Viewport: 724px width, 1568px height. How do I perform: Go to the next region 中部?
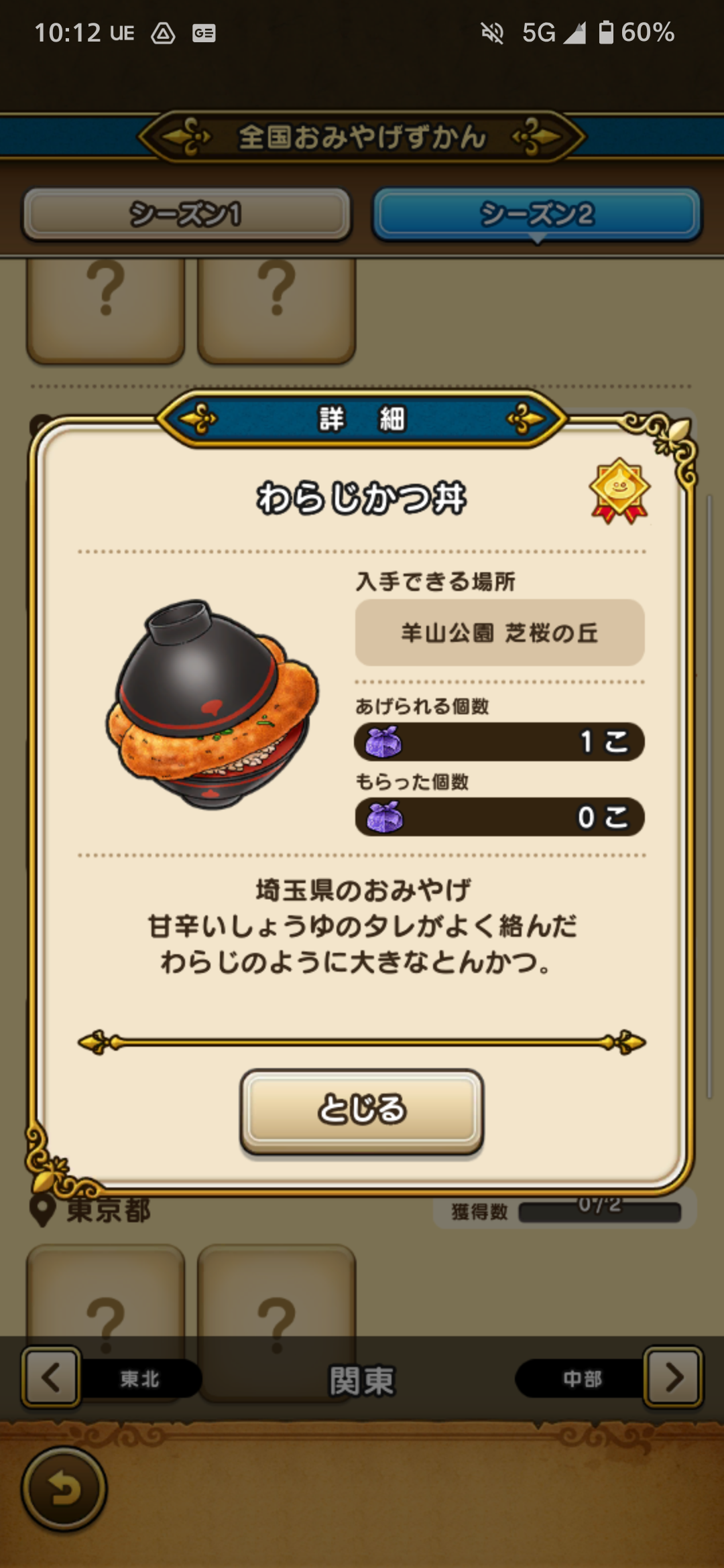[x=672, y=1378]
